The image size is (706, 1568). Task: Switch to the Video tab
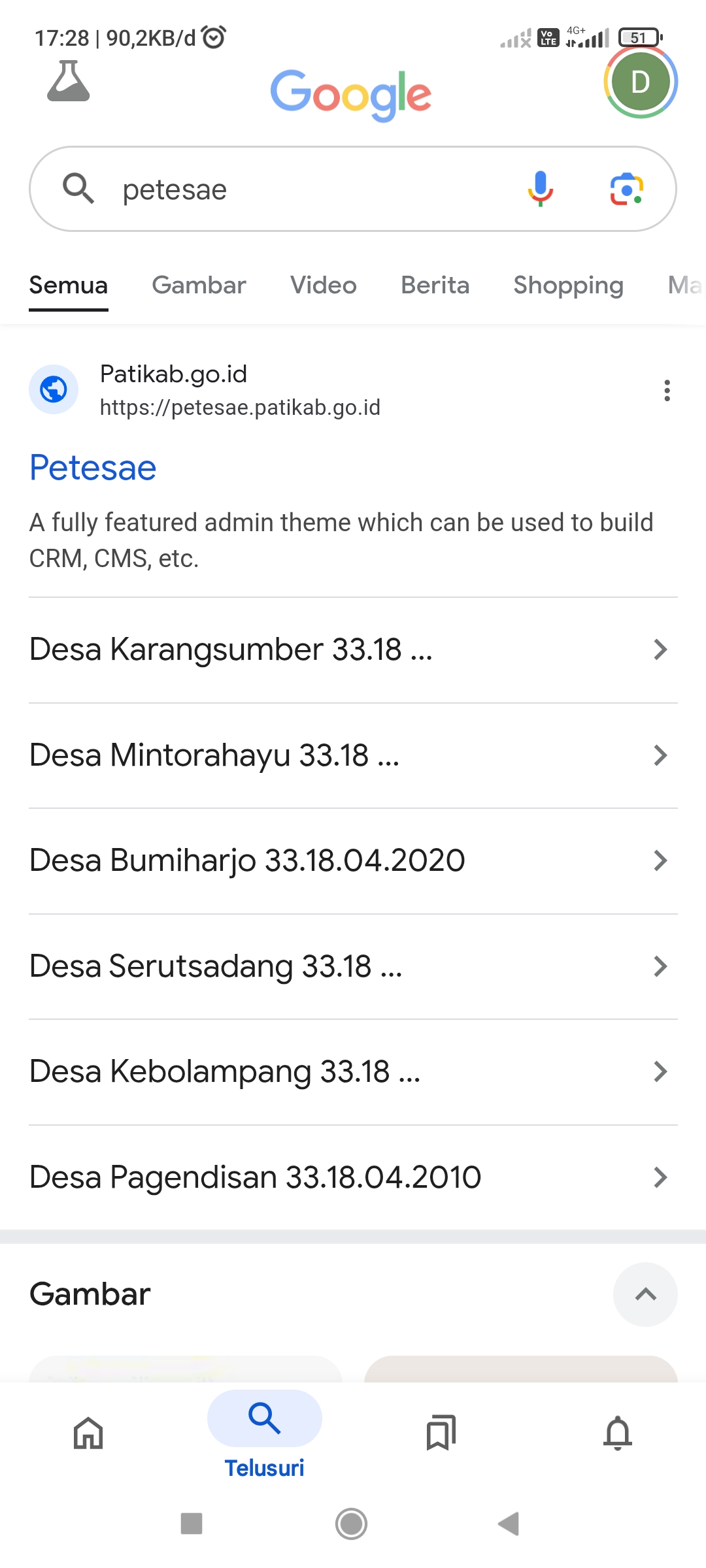click(x=324, y=286)
